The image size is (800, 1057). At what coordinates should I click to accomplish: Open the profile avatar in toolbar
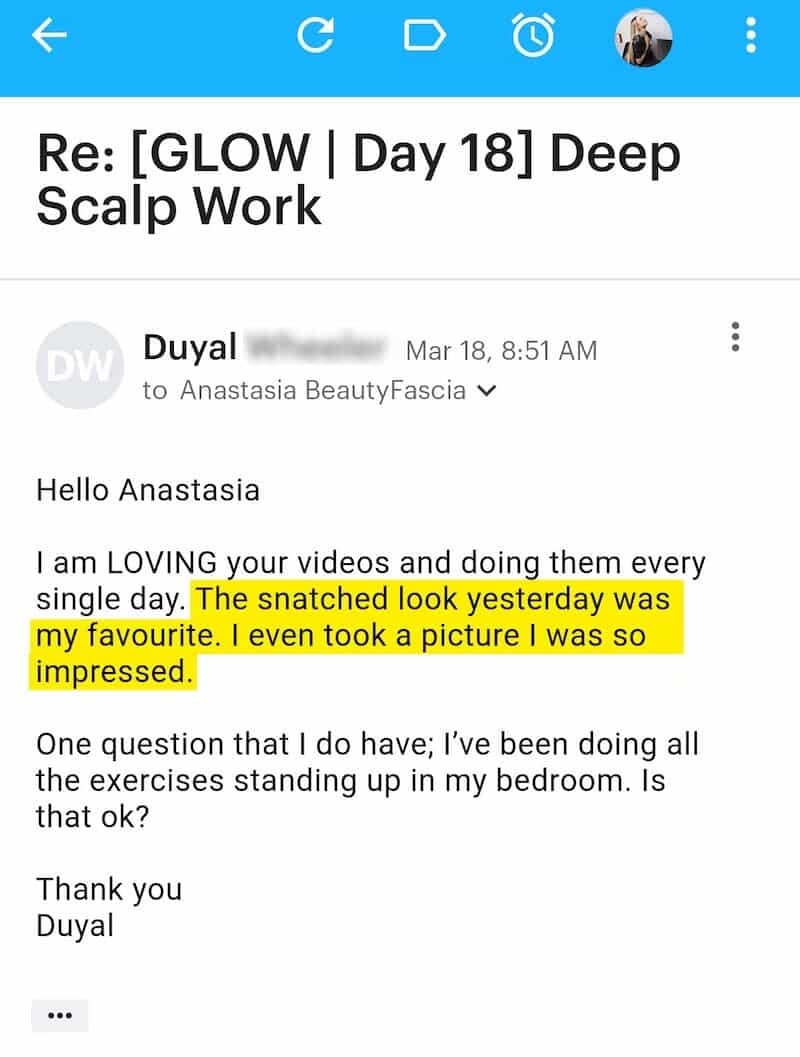point(642,38)
